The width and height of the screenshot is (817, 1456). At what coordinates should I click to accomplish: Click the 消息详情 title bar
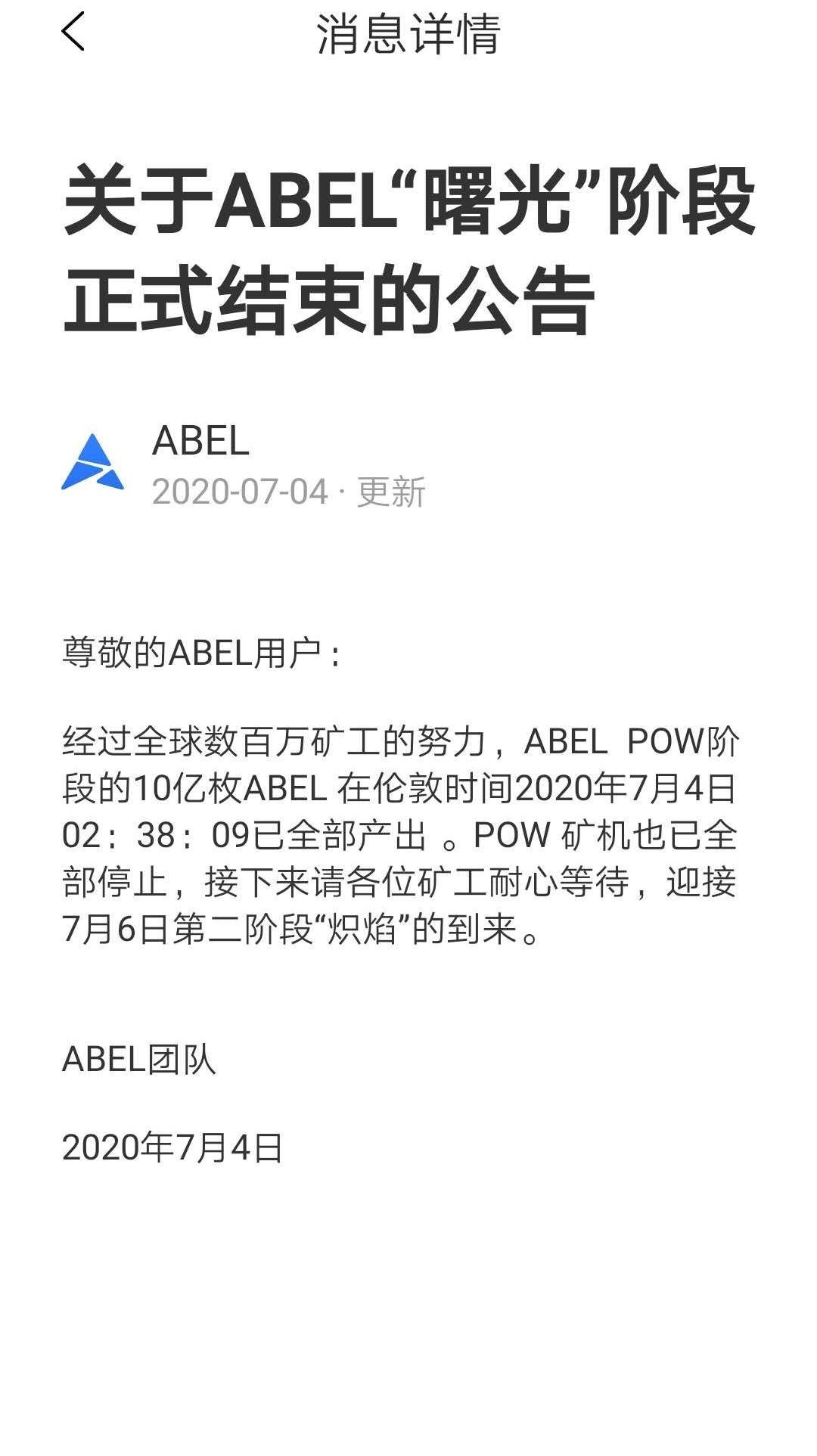coord(408,34)
